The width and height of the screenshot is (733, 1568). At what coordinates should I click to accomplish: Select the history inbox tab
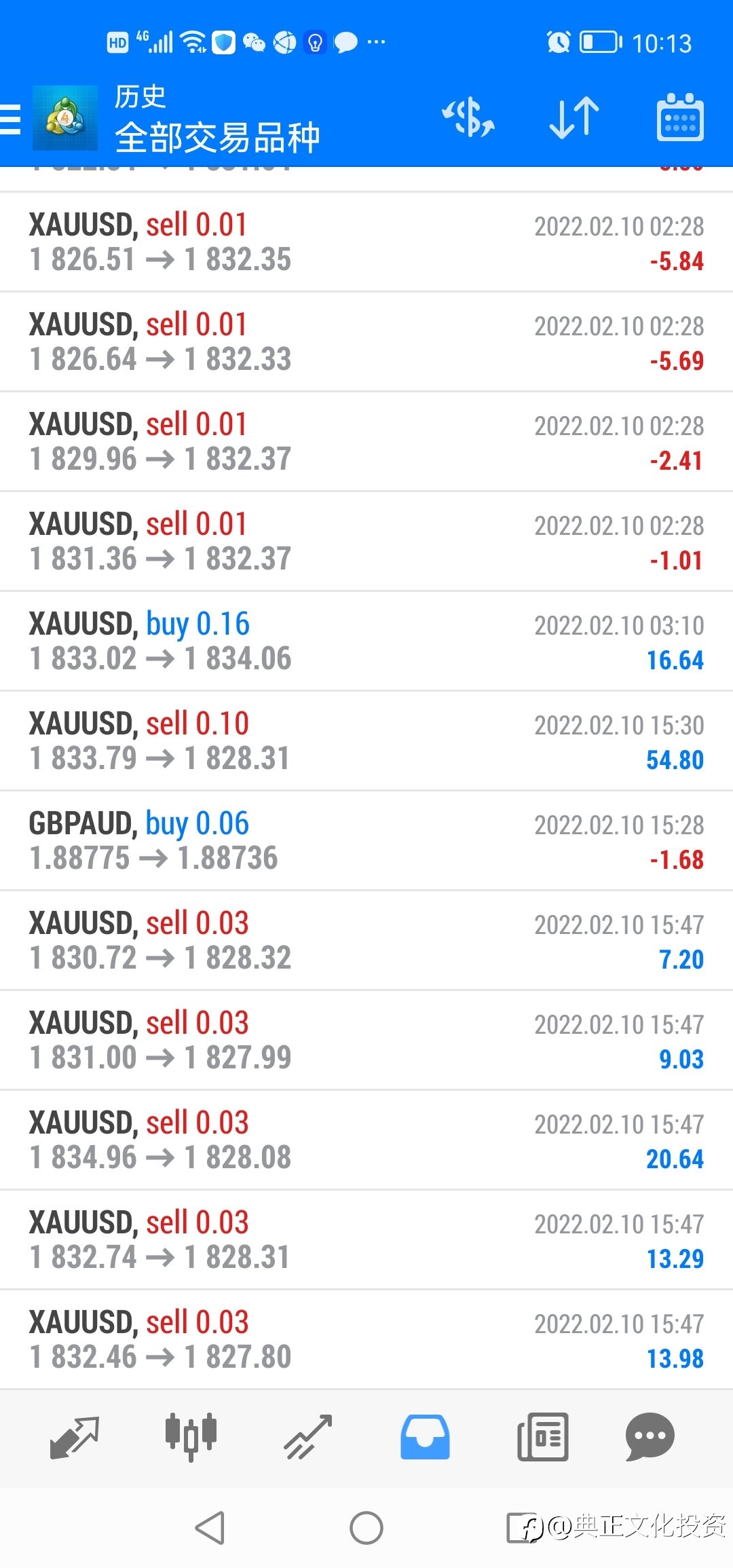[425, 1437]
